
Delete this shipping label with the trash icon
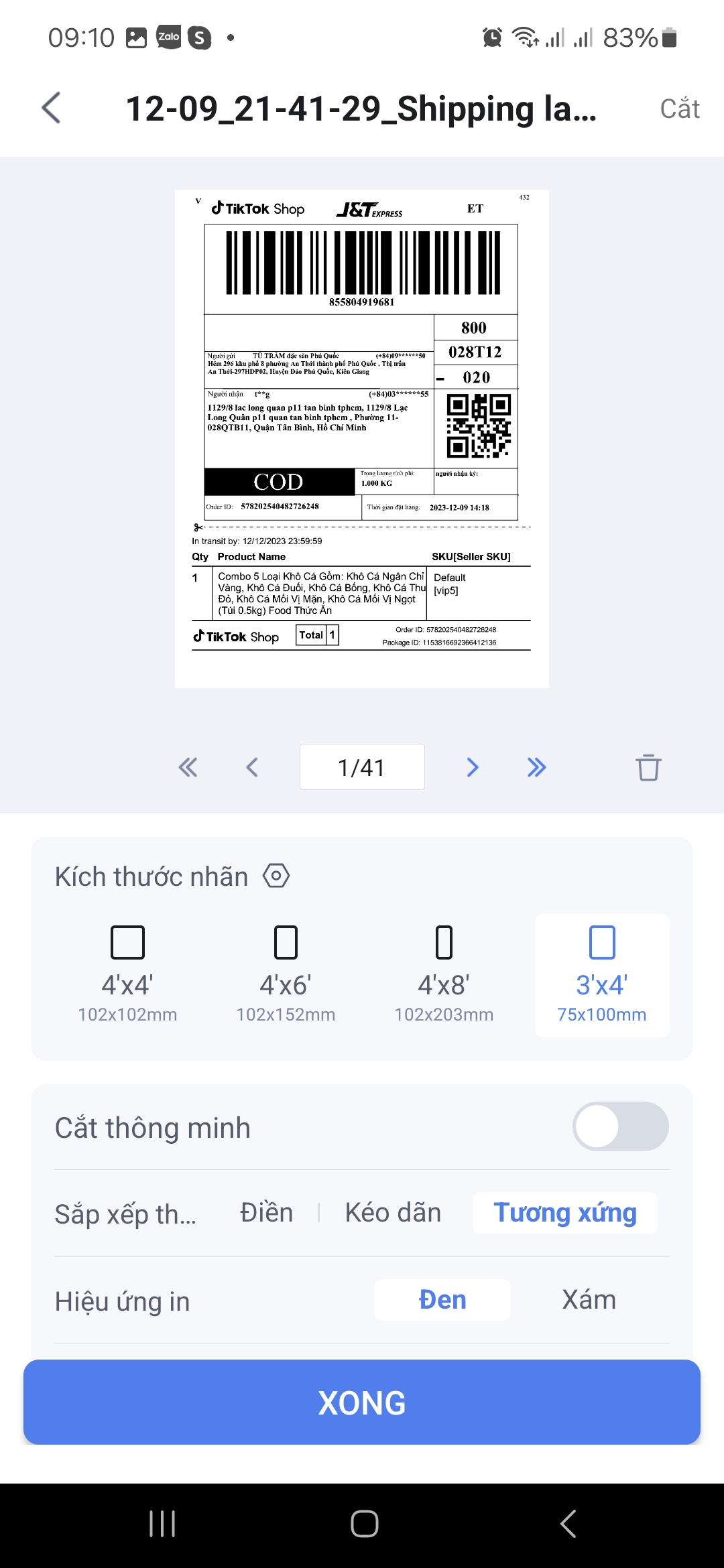648,767
